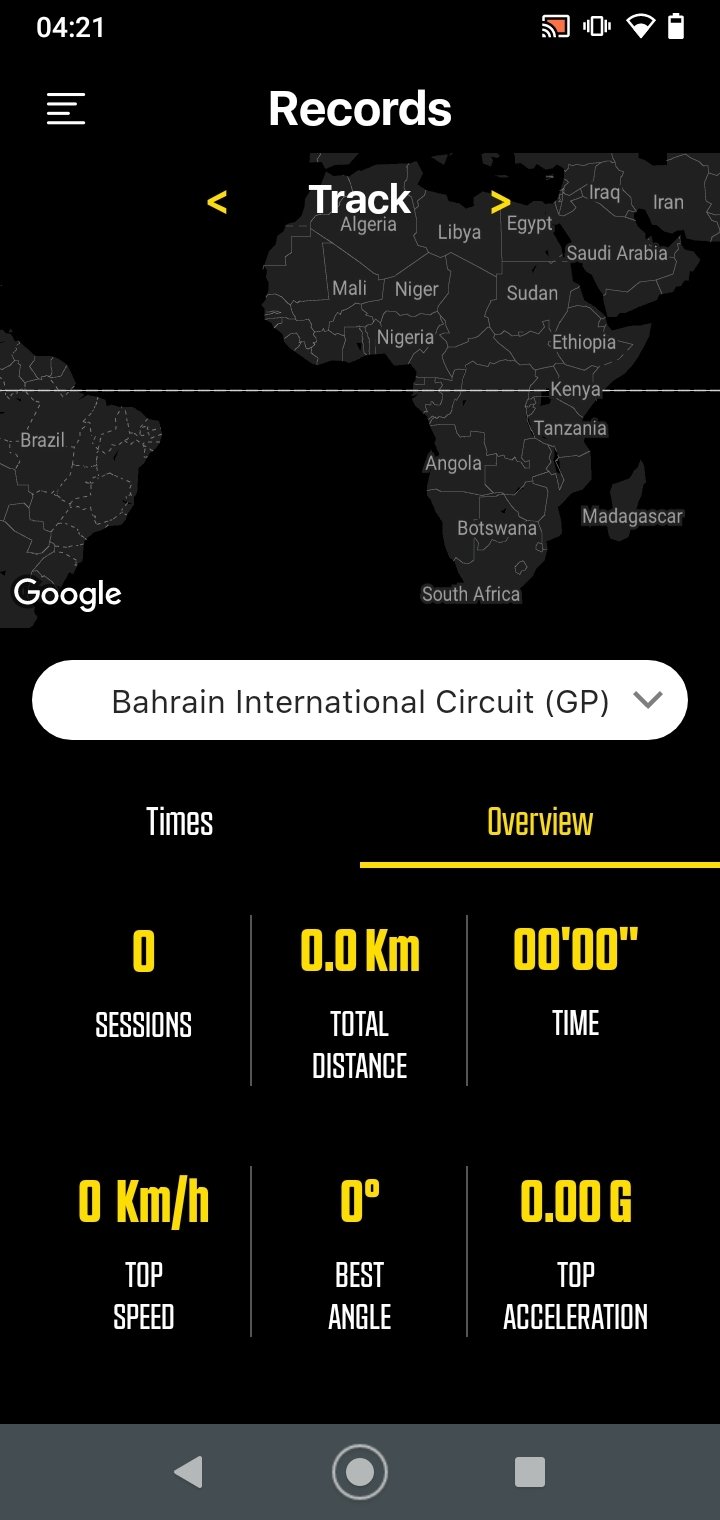Switch to the Times tab
Image resolution: width=720 pixels, height=1520 pixels.
[180, 822]
